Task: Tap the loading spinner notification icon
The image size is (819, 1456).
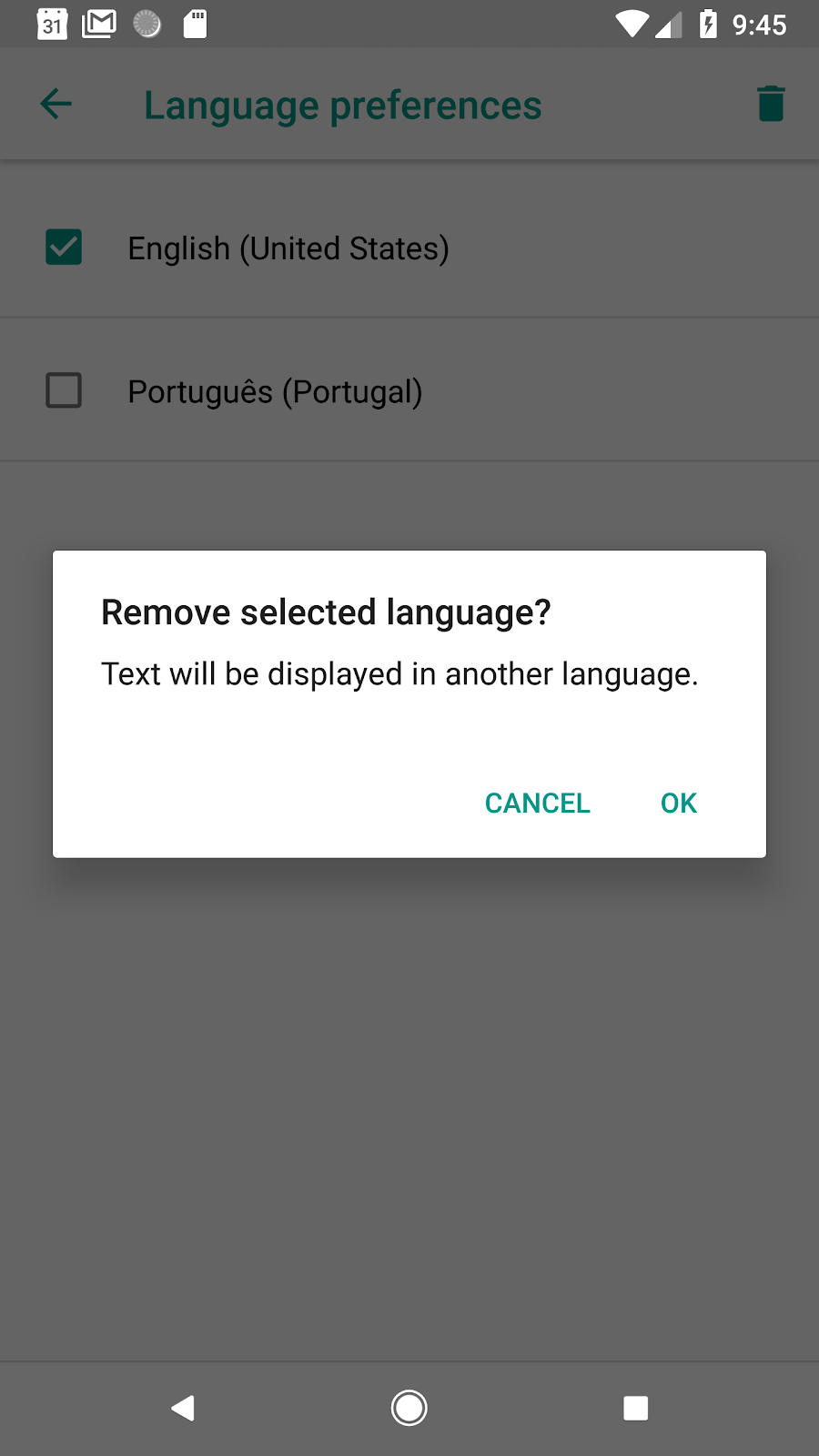Action: coord(147,23)
